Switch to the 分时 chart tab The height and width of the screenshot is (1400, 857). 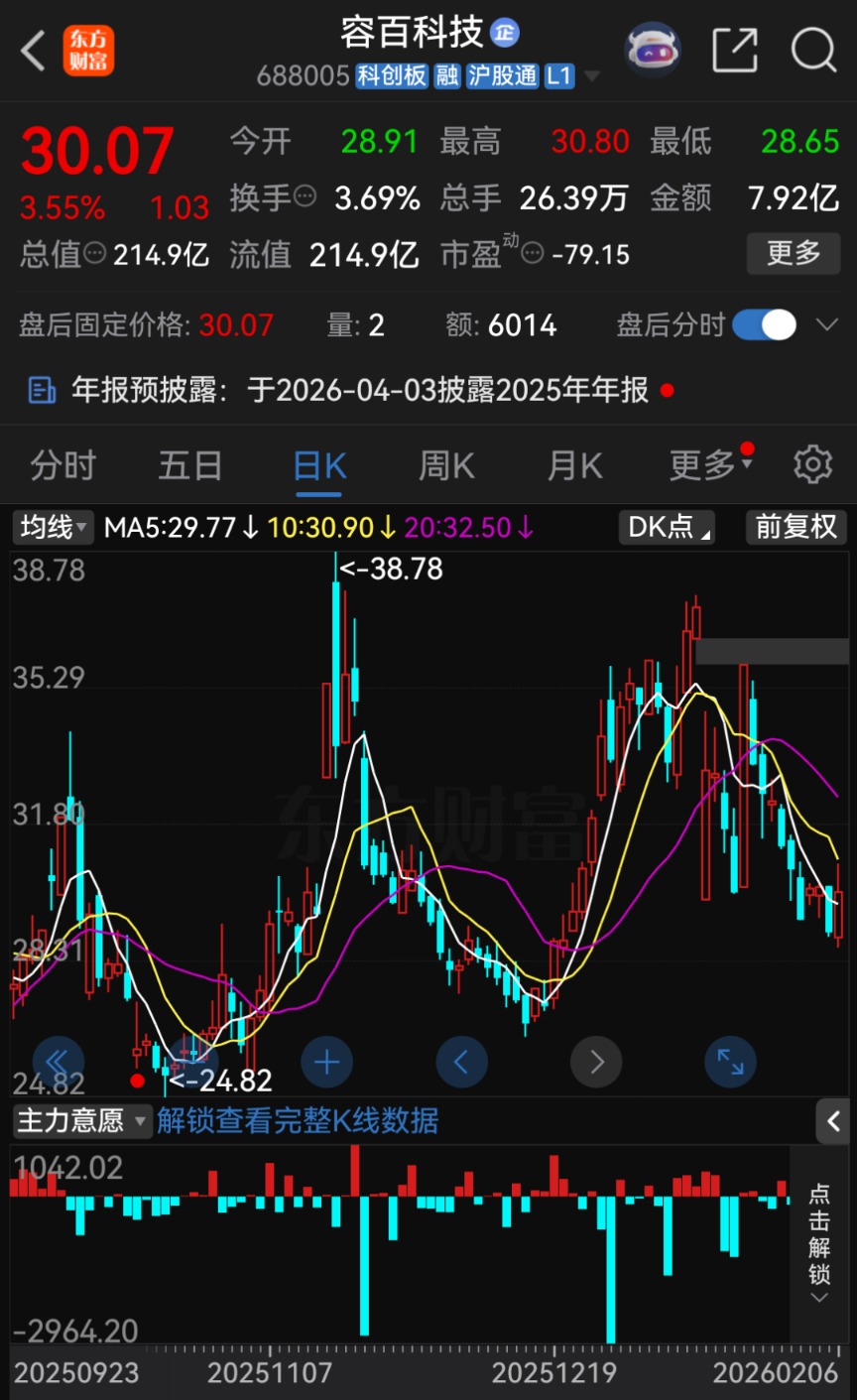click(x=62, y=465)
